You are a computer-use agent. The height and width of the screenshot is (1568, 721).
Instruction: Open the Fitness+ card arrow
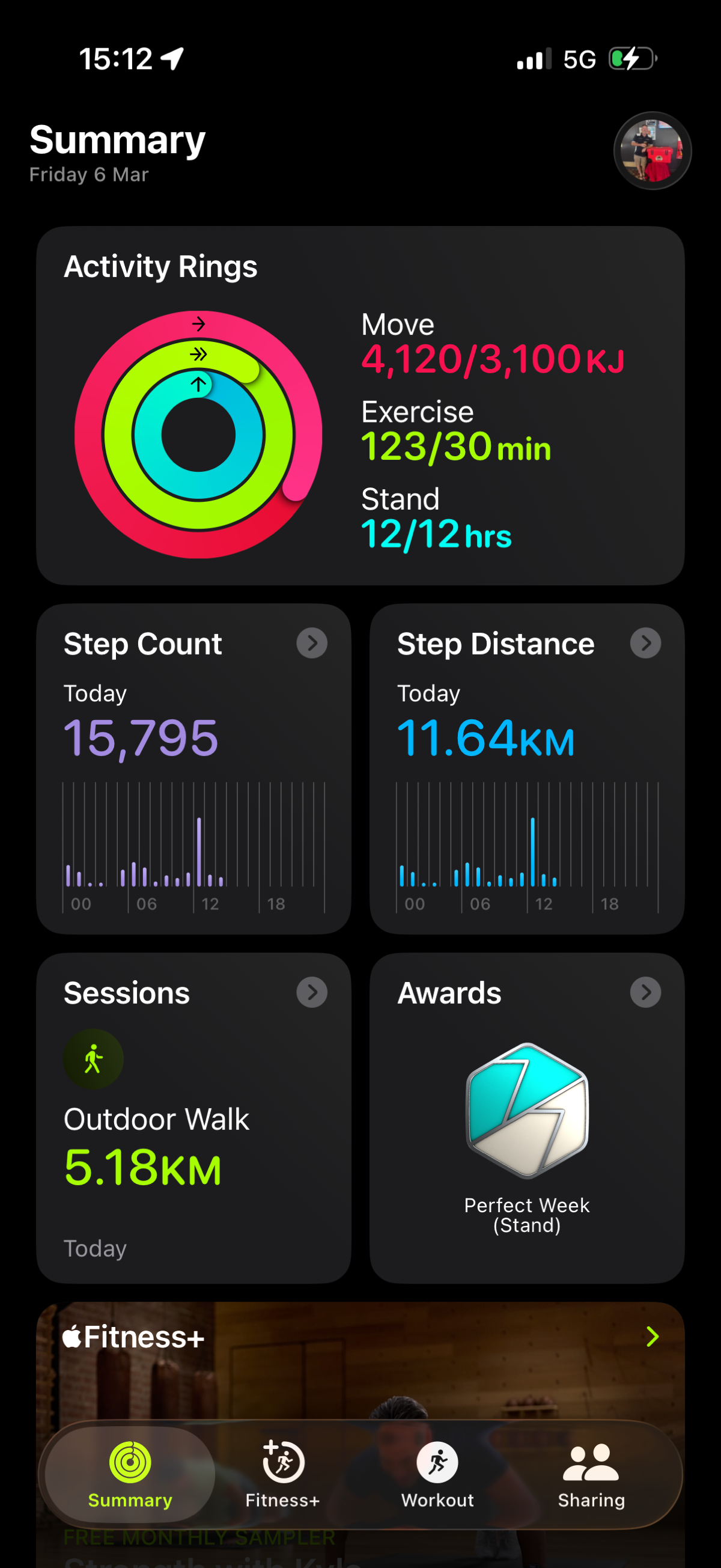click(x=653, y=1336)
